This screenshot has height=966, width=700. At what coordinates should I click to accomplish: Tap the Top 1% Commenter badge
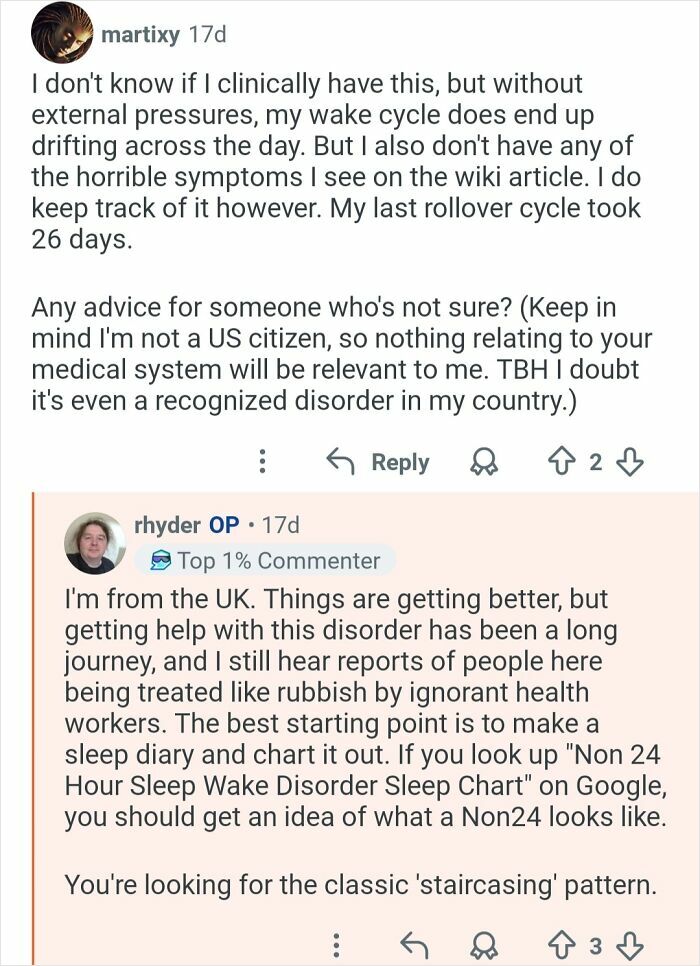click(265, 561)
